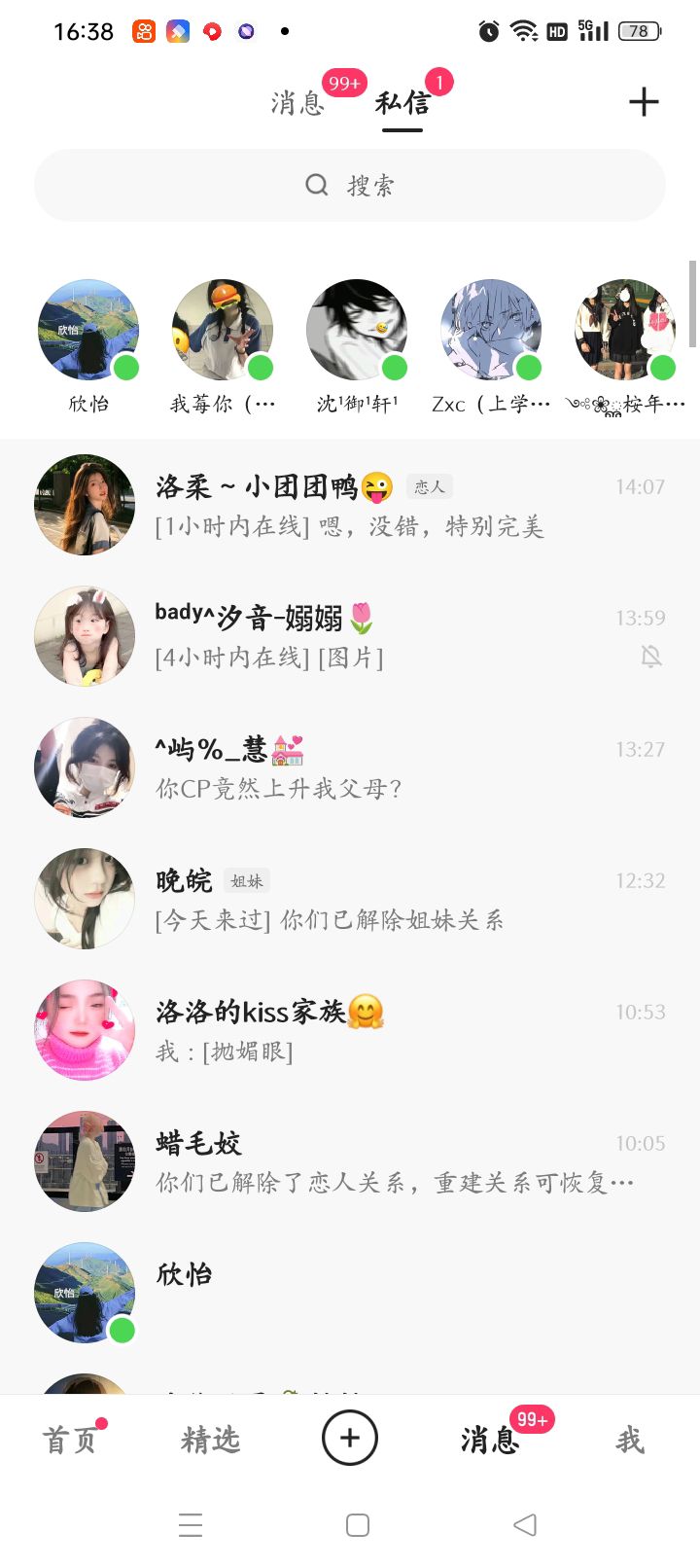Open the 我 profile tab

click(x=630, y=1440)
